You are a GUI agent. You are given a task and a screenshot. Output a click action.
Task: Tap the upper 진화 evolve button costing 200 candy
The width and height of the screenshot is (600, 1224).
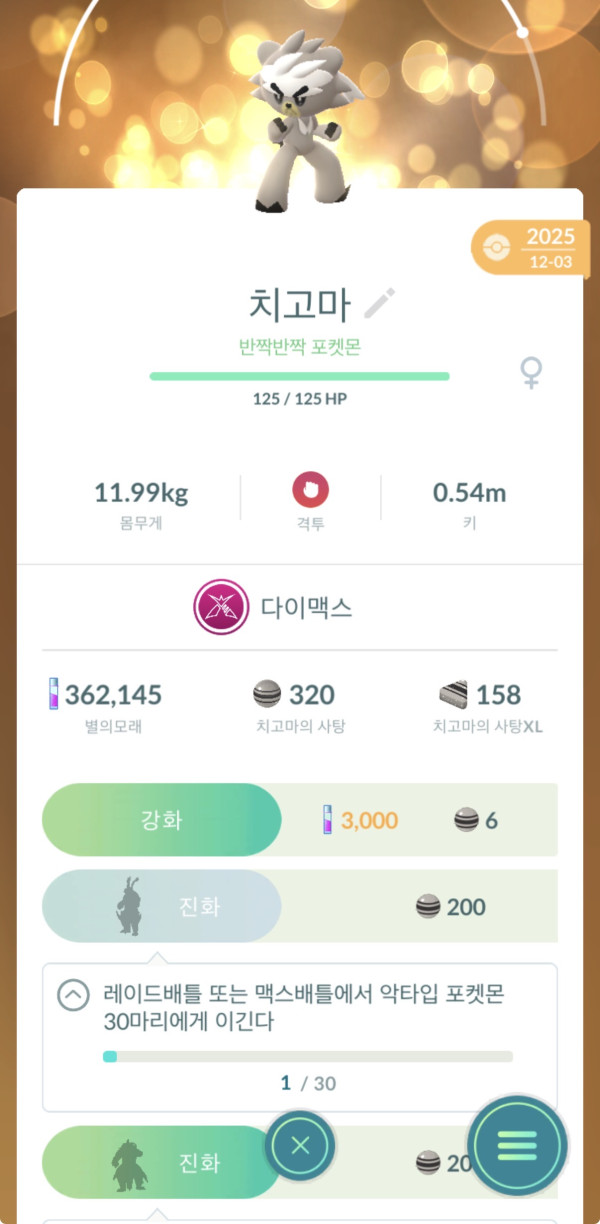pyautogui.click(x=161, y=906)
